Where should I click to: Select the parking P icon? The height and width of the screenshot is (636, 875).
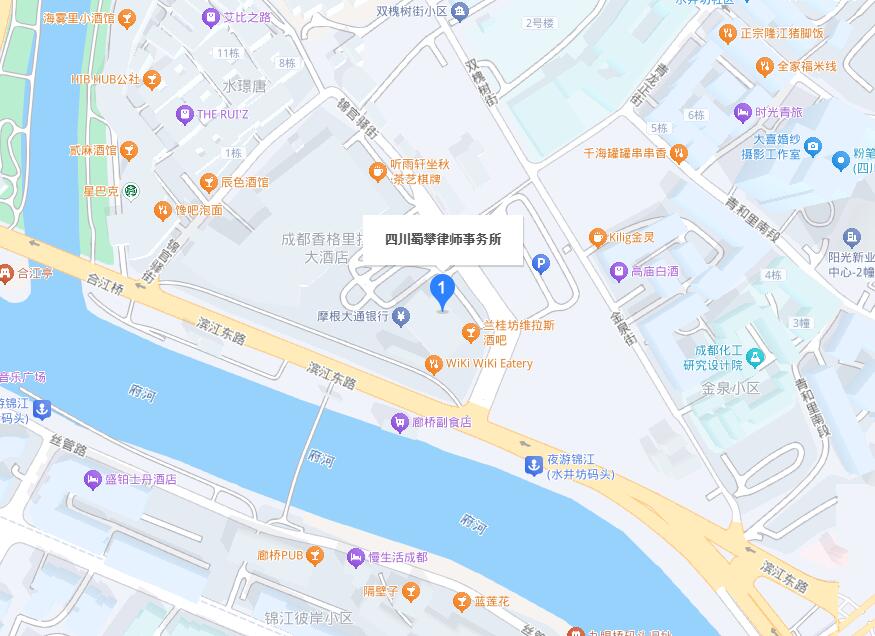click(540, 264)
